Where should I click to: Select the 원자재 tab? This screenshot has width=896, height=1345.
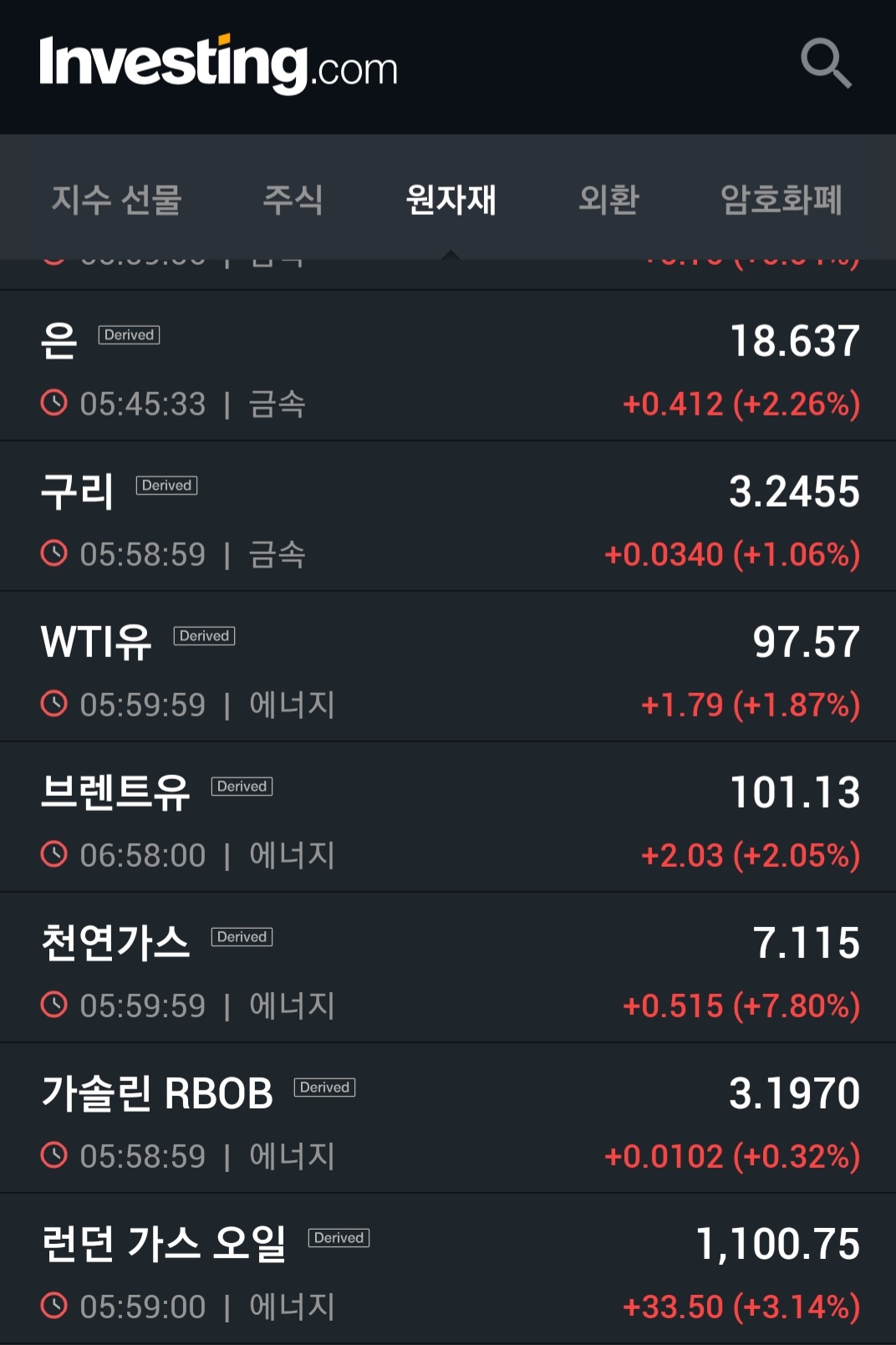(451, 199)
